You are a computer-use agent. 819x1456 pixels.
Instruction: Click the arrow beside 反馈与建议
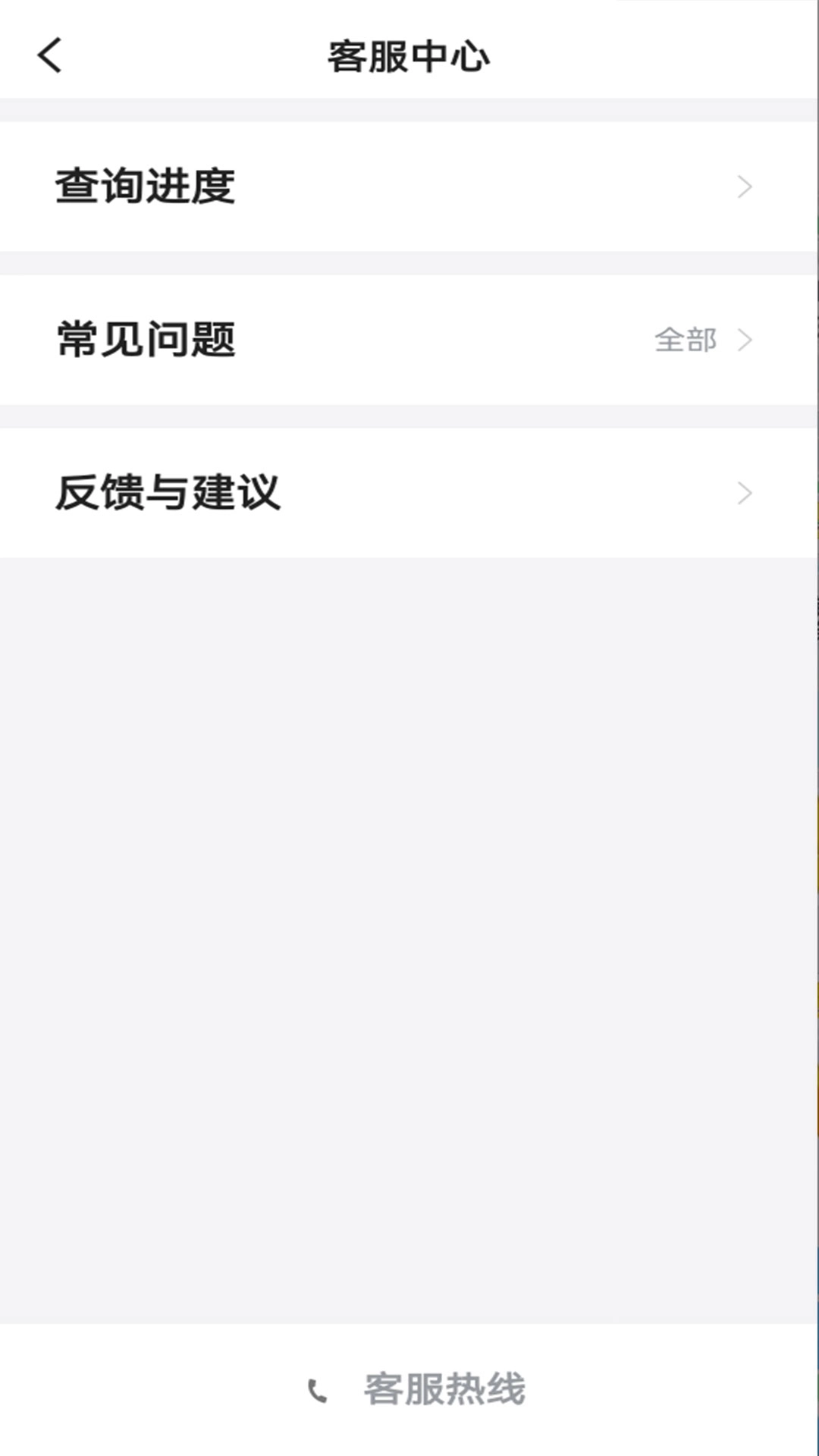tap(746, 493)
